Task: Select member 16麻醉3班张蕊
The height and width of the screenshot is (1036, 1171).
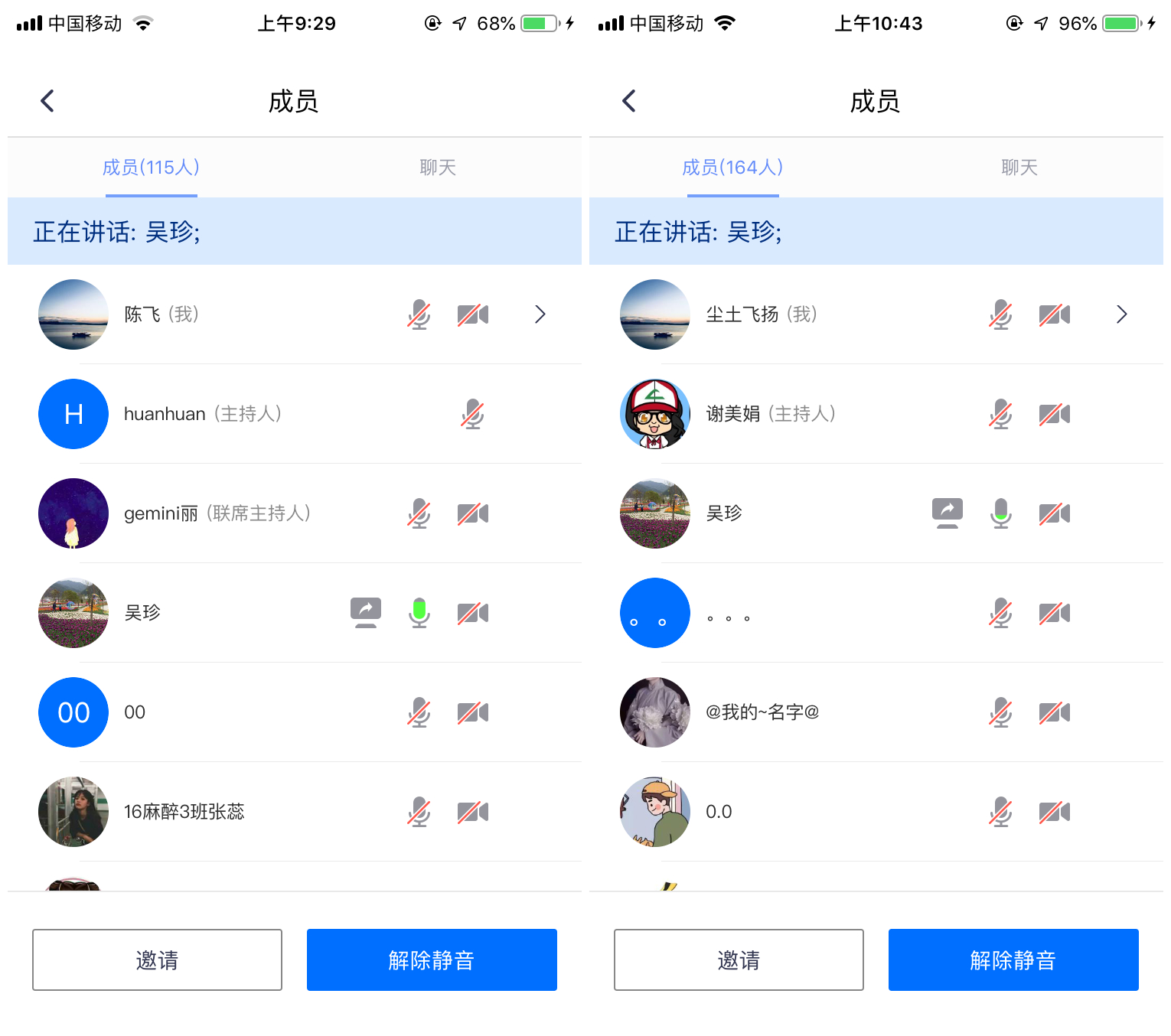Action: (x=184, y=812)
